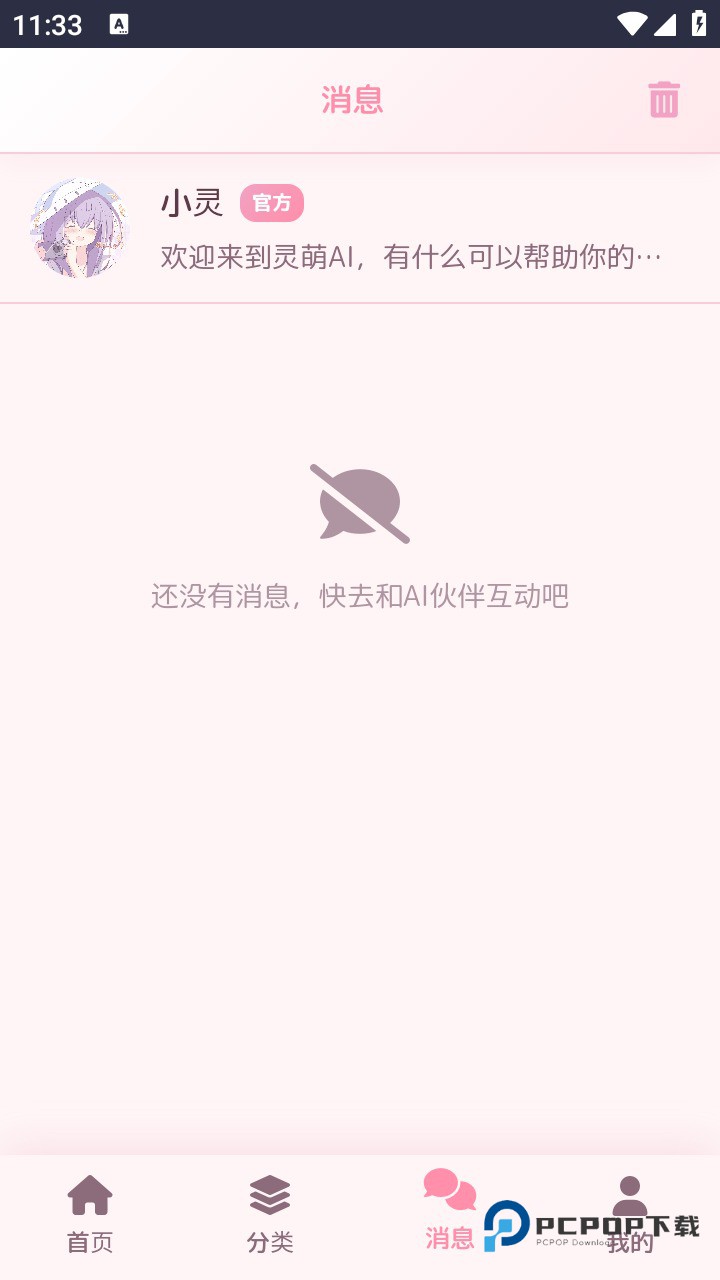Open the 我的 tab
Viewport: 720px width, 1280px height.
click(630, 1215)
